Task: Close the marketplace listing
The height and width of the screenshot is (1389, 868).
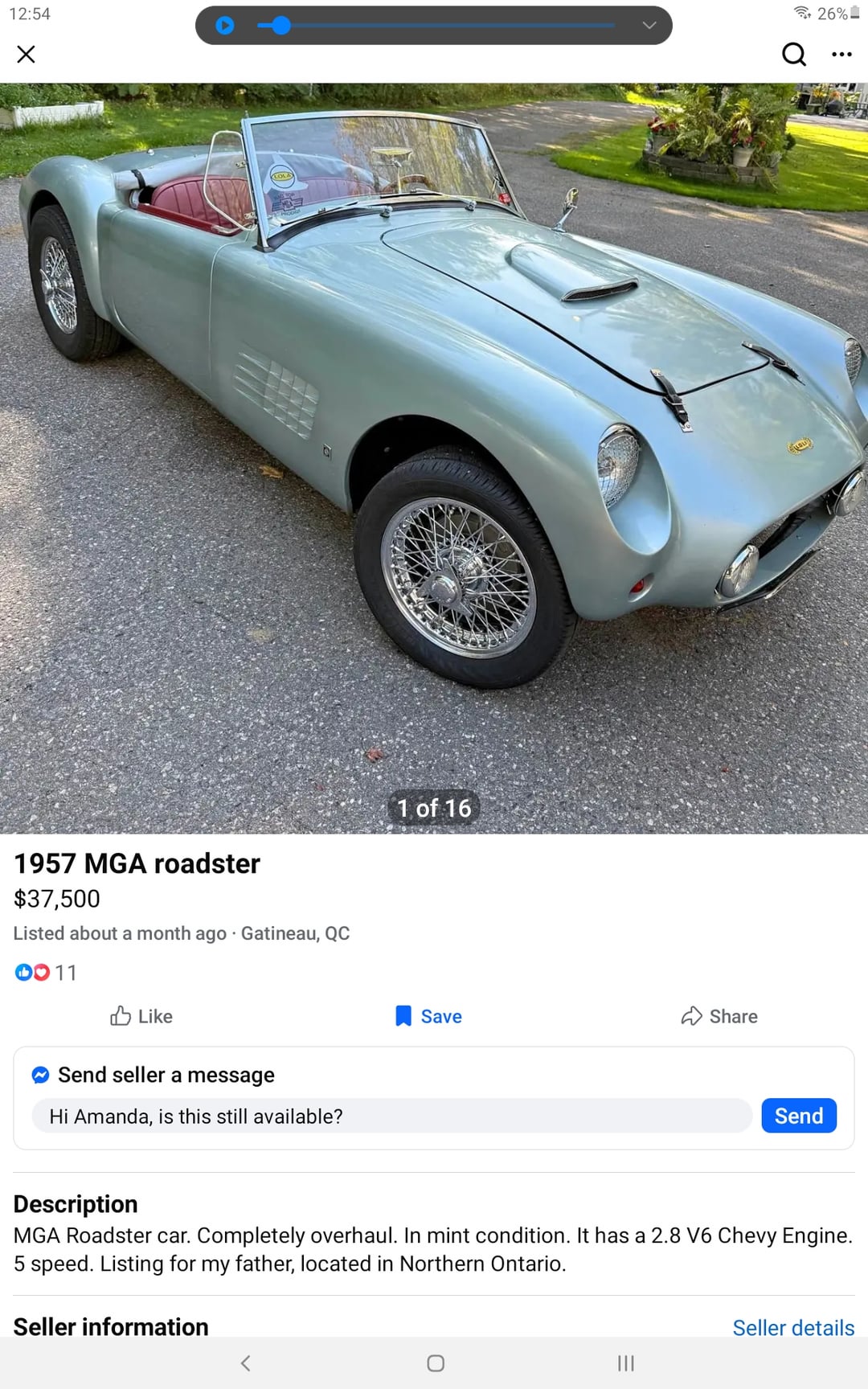Action: click(x=26, y=54)
